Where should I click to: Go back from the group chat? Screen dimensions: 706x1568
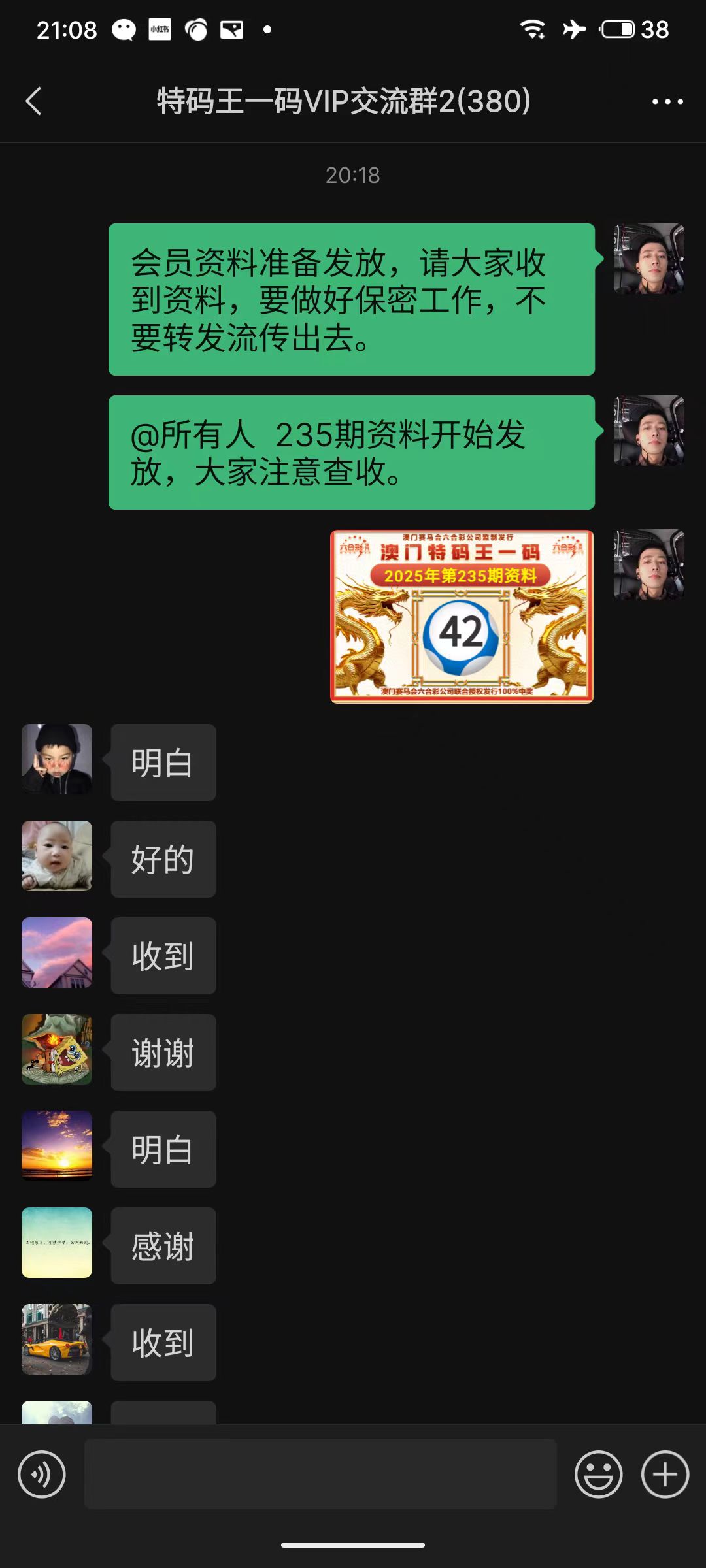pos(34,101)
